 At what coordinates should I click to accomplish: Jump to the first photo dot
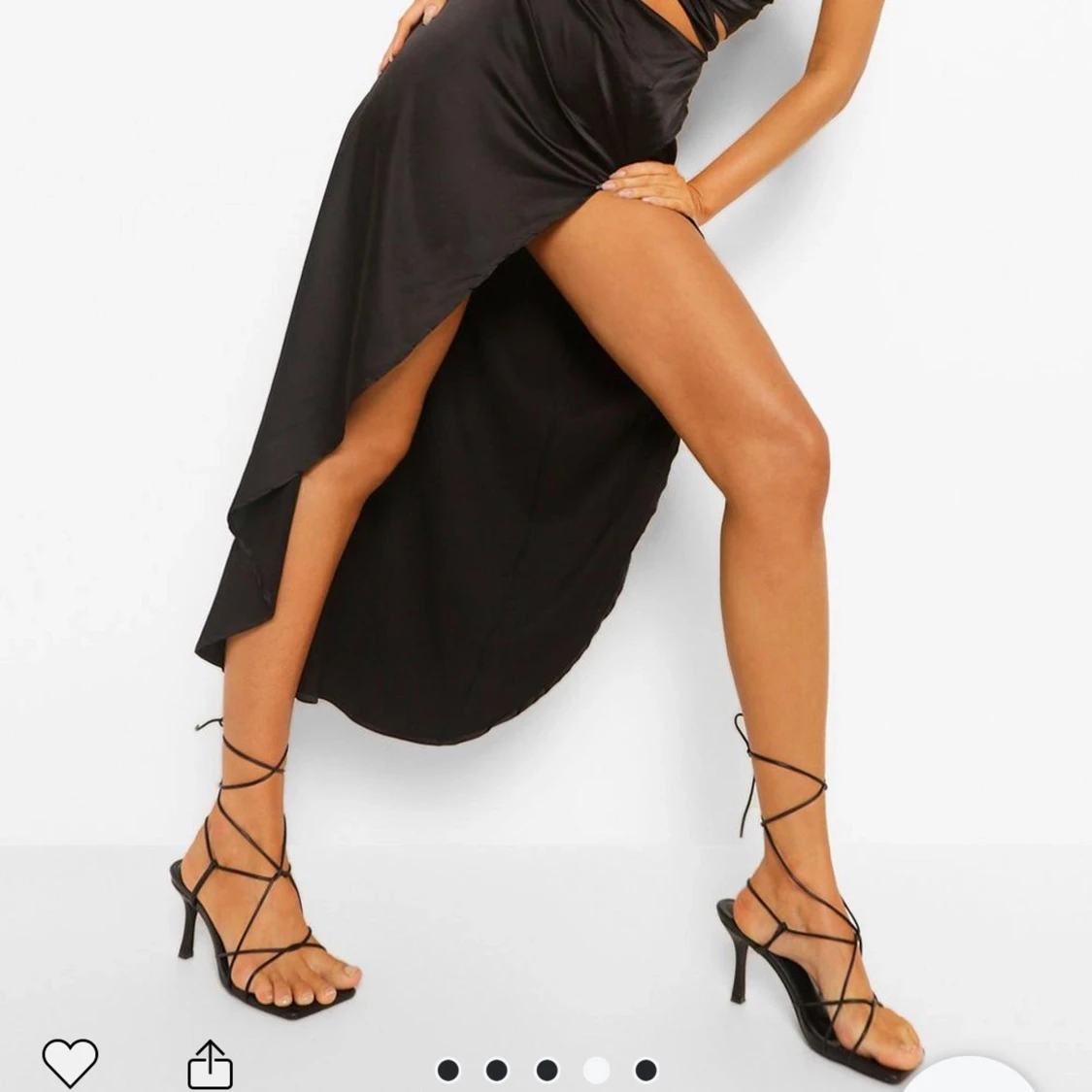click(447, 1070)
